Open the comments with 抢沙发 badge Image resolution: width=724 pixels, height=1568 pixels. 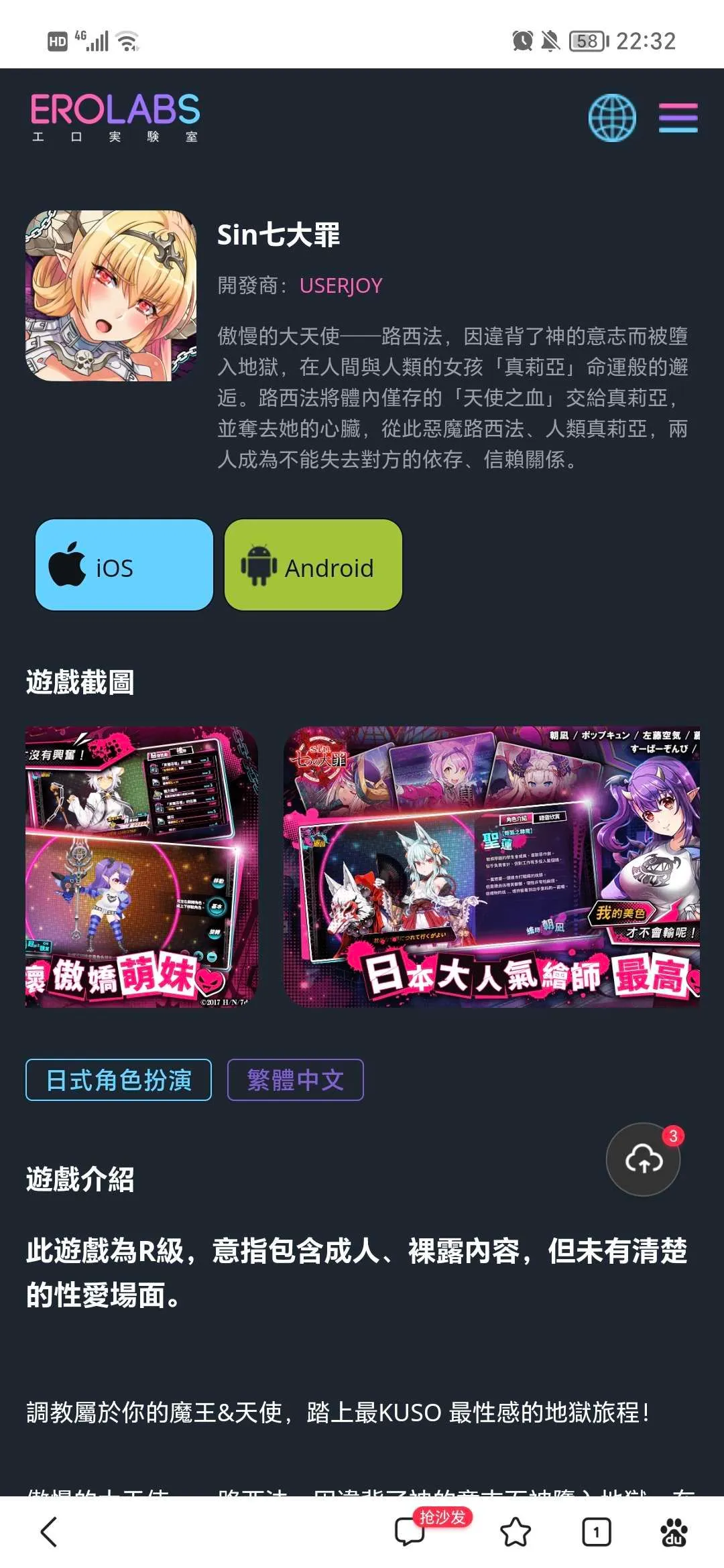coord(410,1532)
